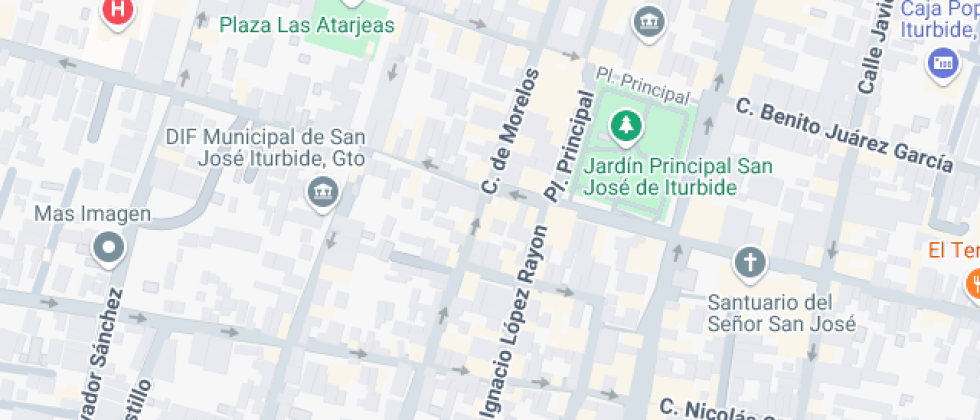Tap the red hospital marker

click(x=118, y=10)
